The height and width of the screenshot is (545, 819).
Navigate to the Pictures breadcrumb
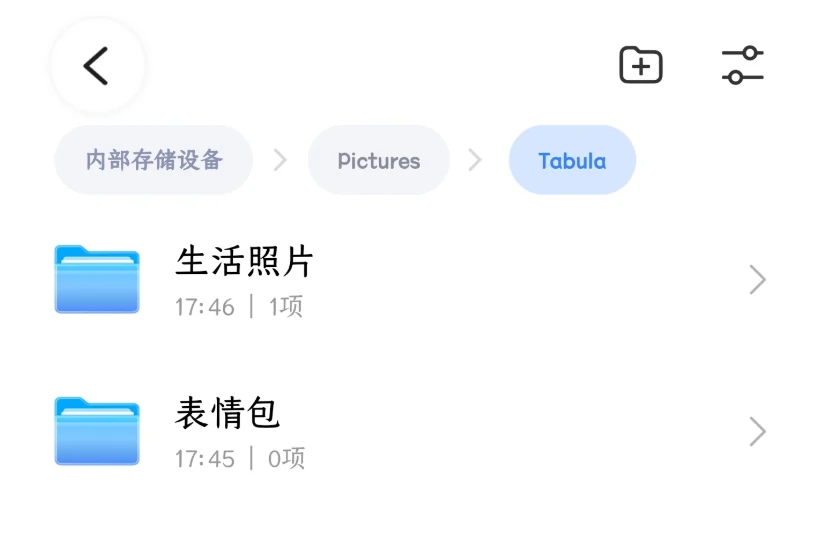point(378,160)
